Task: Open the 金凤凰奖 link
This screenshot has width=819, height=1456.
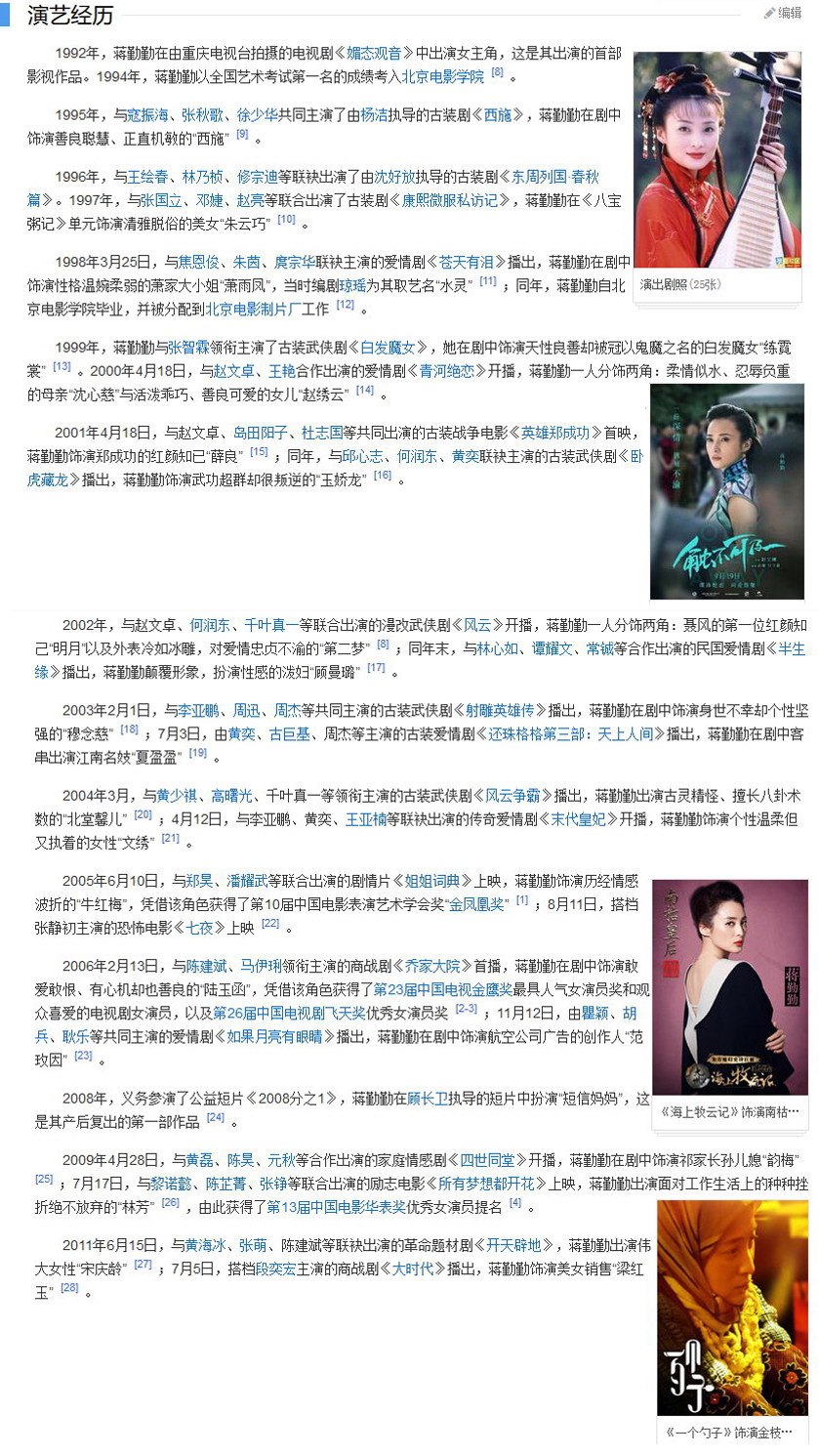Action: click(x=478, y=905)
